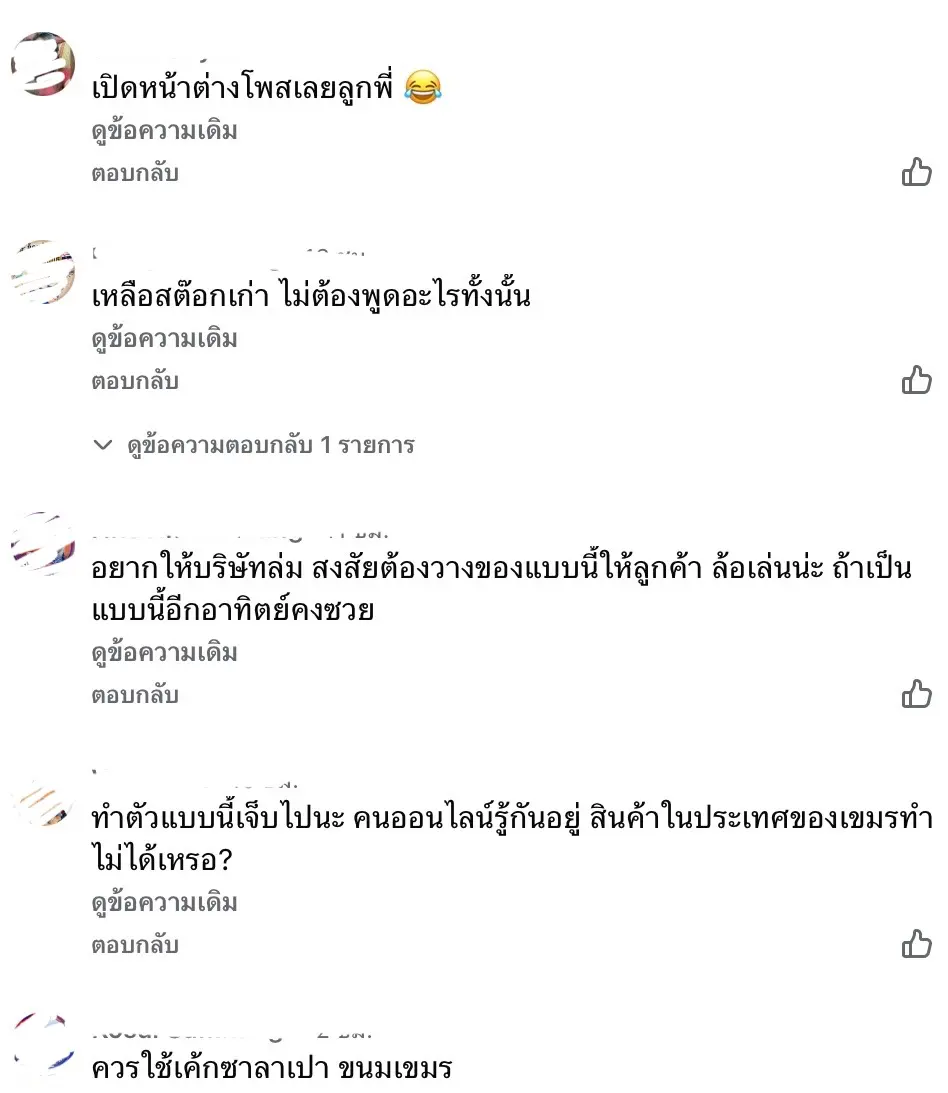Reply to the comment "เปิดหน้าต่างโพสเลยลูกพี่"
The height and width of the screenshot is (1093, 948).
(135, 173)
